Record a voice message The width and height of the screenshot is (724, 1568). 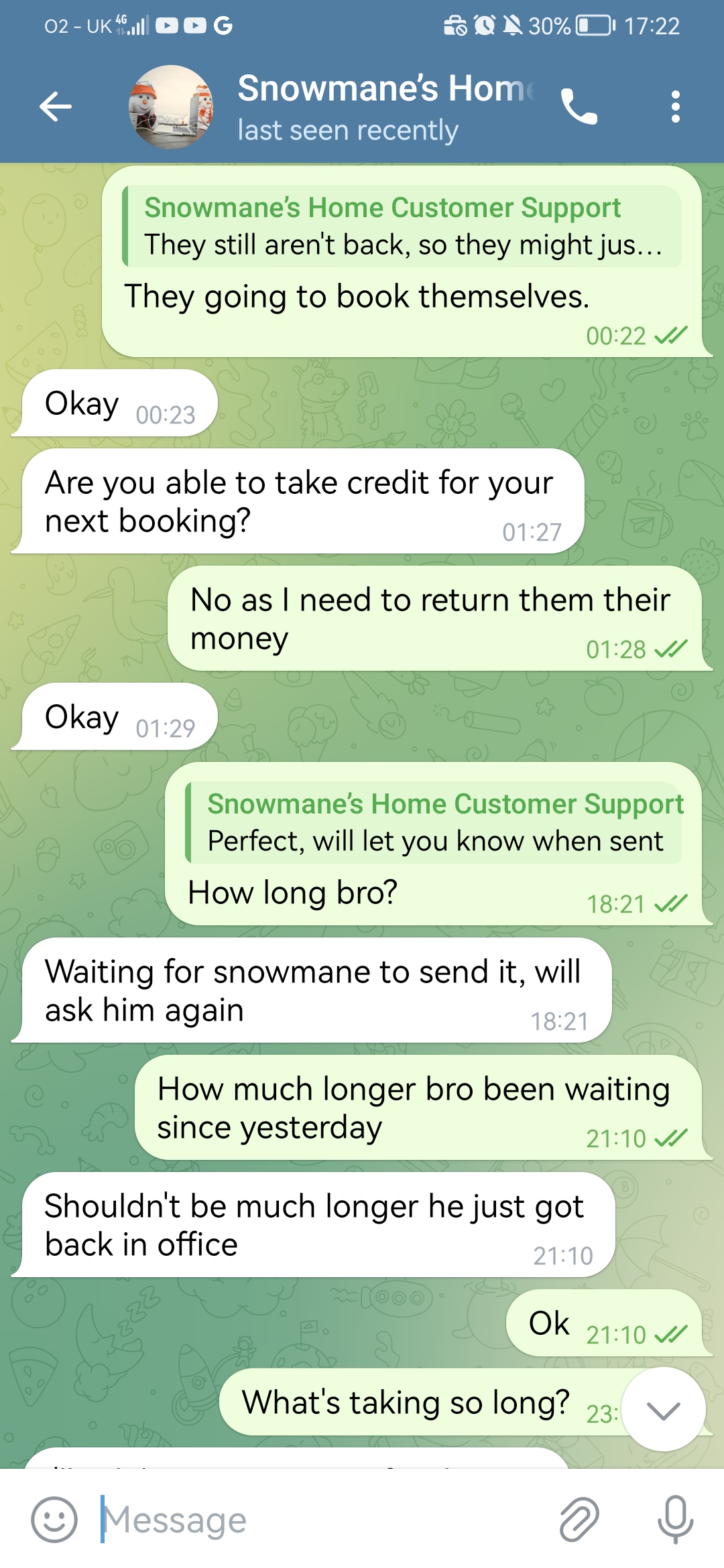tap(675, 1519)
